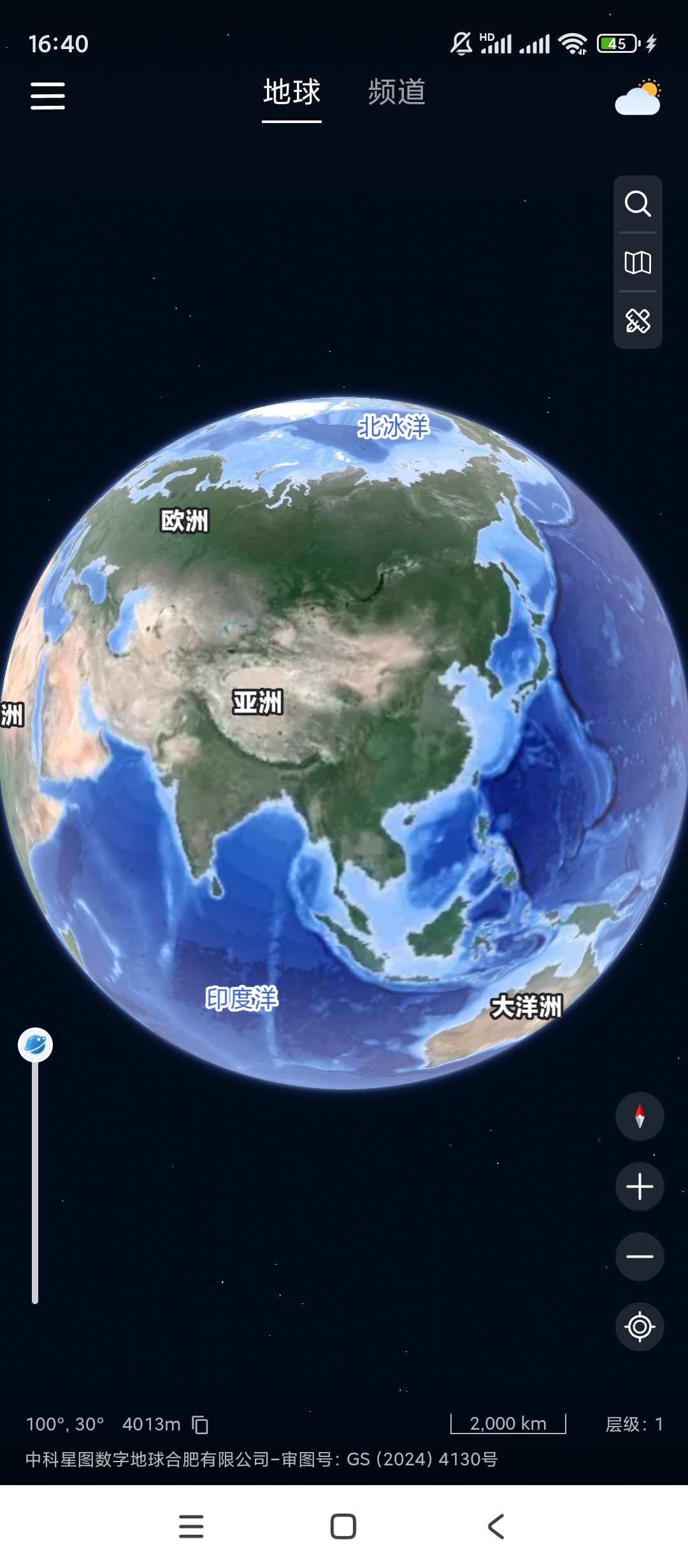The image size is (688, 1568).
Task: Go back using the system back button
Action: (x=496, y=1527)
